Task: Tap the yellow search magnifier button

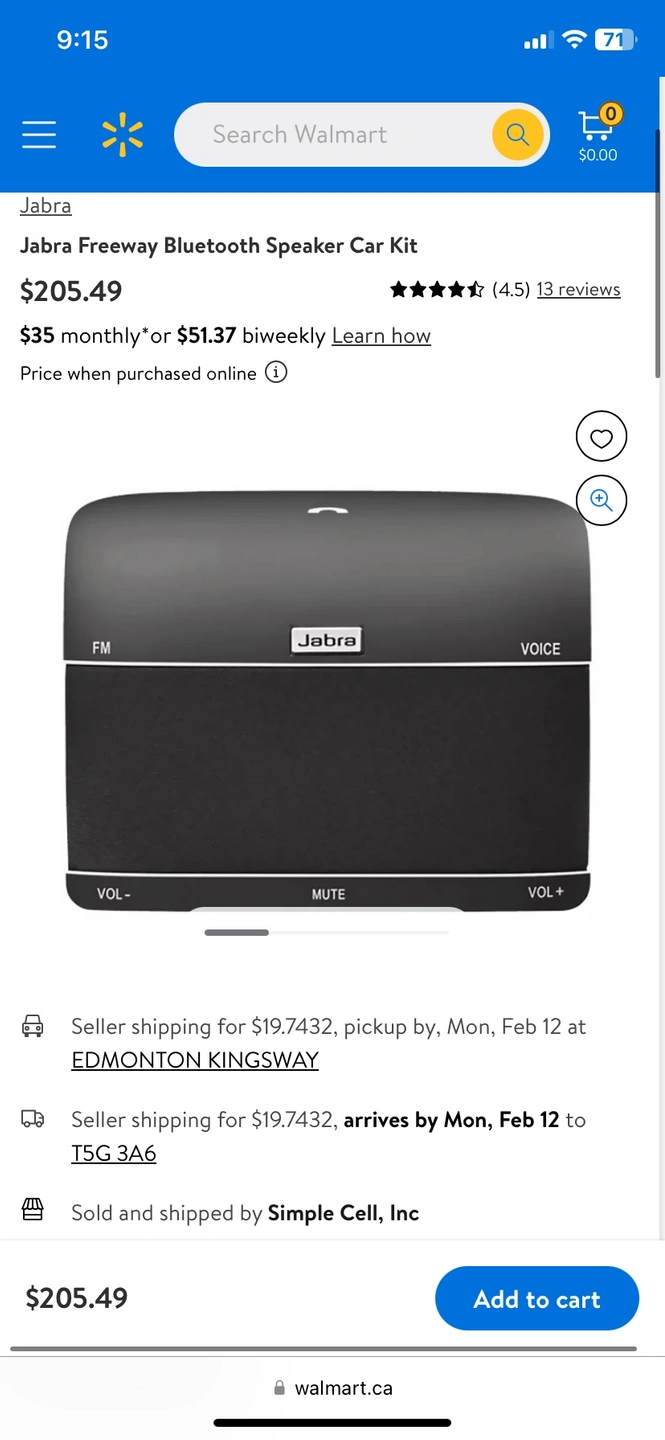Action: pos(517,135)
